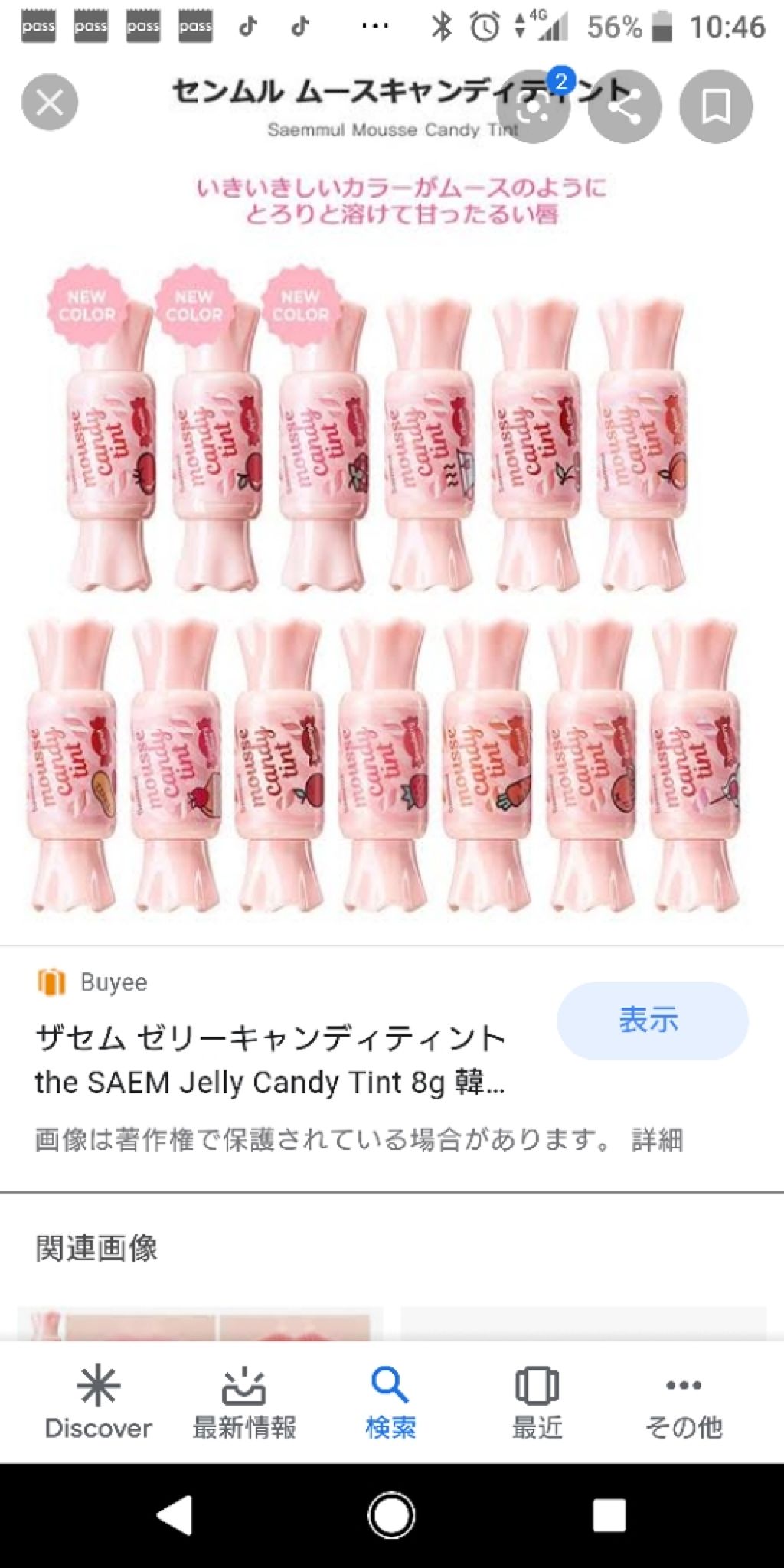Tap the 表示 button to visit page
The width and height of the screenshot is (784, 1568).
click(652, 1021)
